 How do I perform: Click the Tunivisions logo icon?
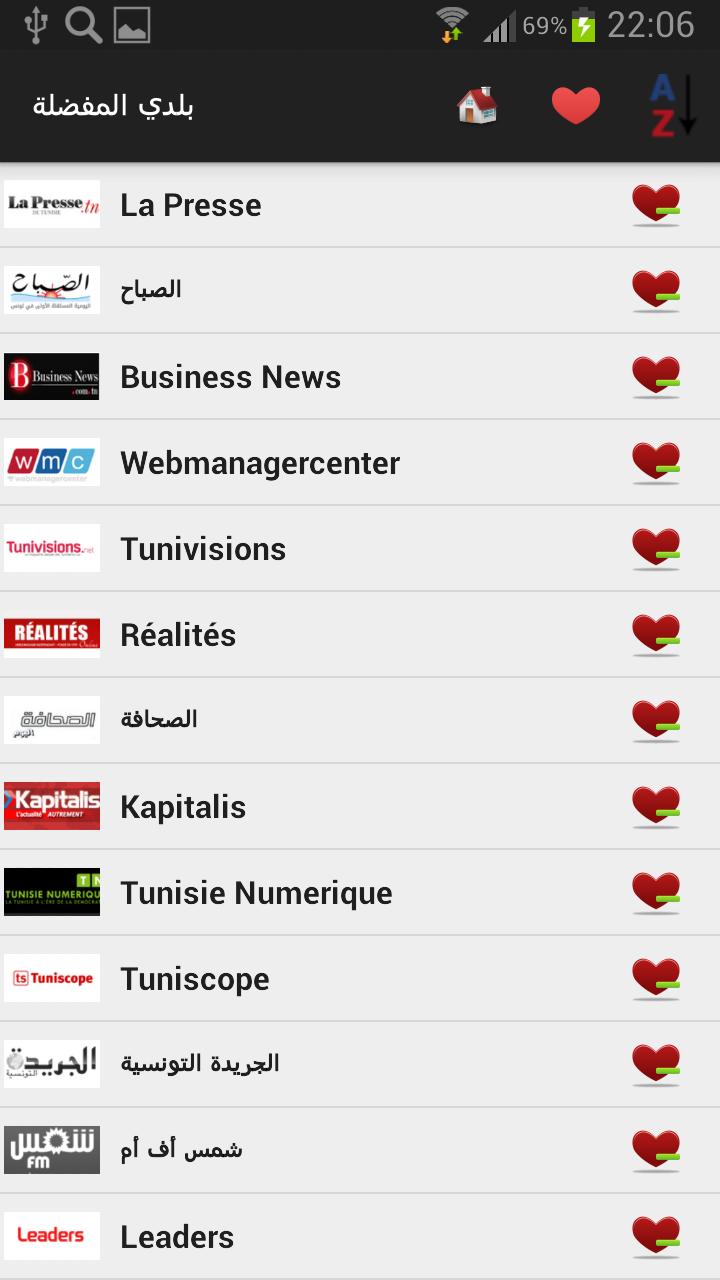point(52,548)
